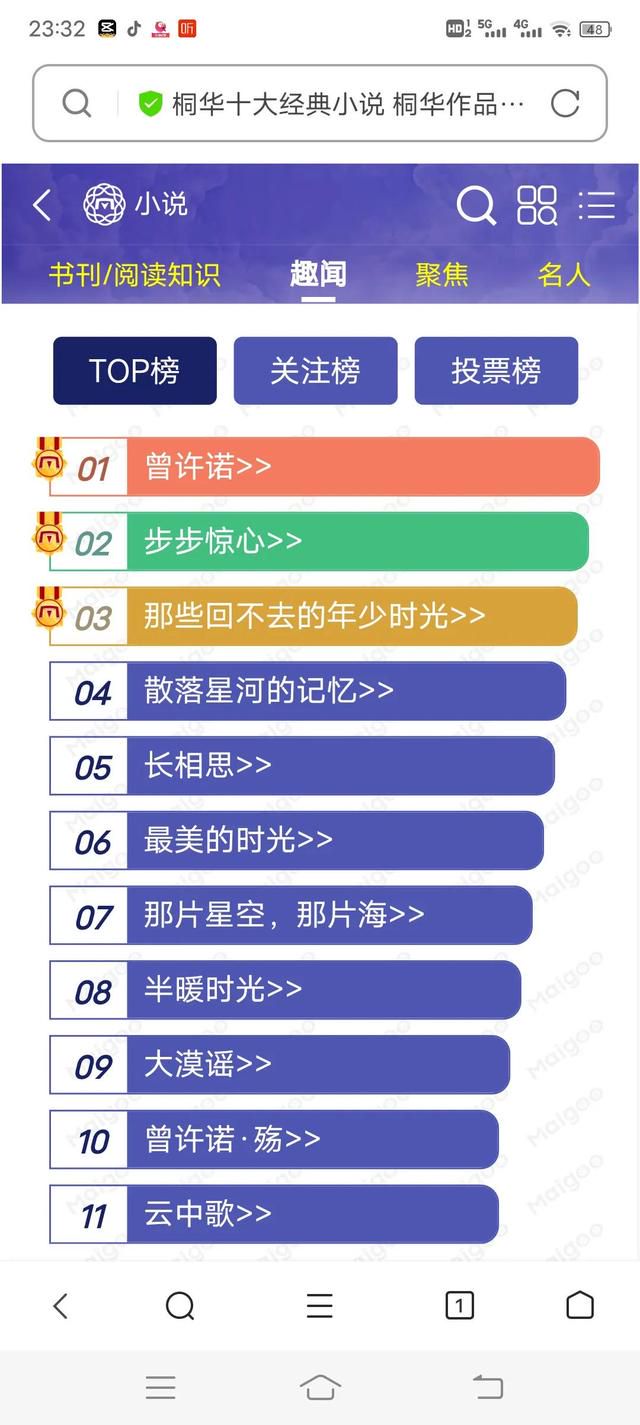Open 那些回不去的年少时光 entry

[x=350, y=616]
